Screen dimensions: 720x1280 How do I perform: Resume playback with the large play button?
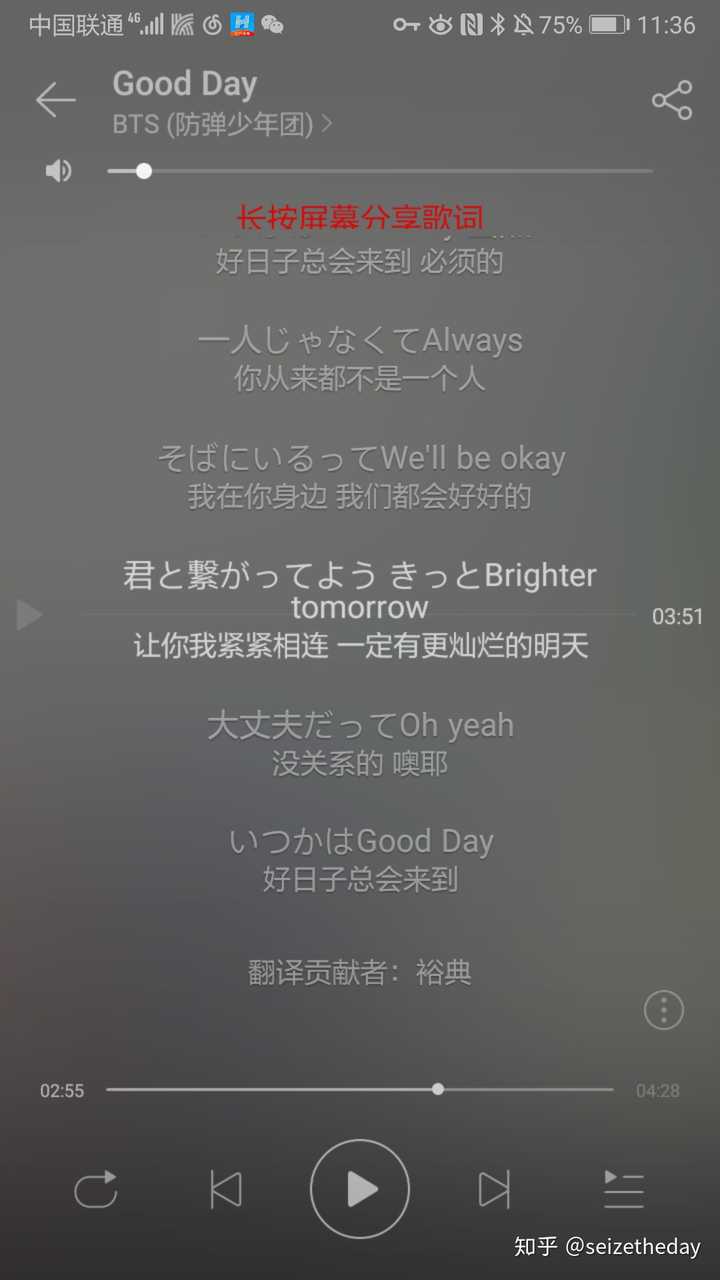tap(360, 1190)
